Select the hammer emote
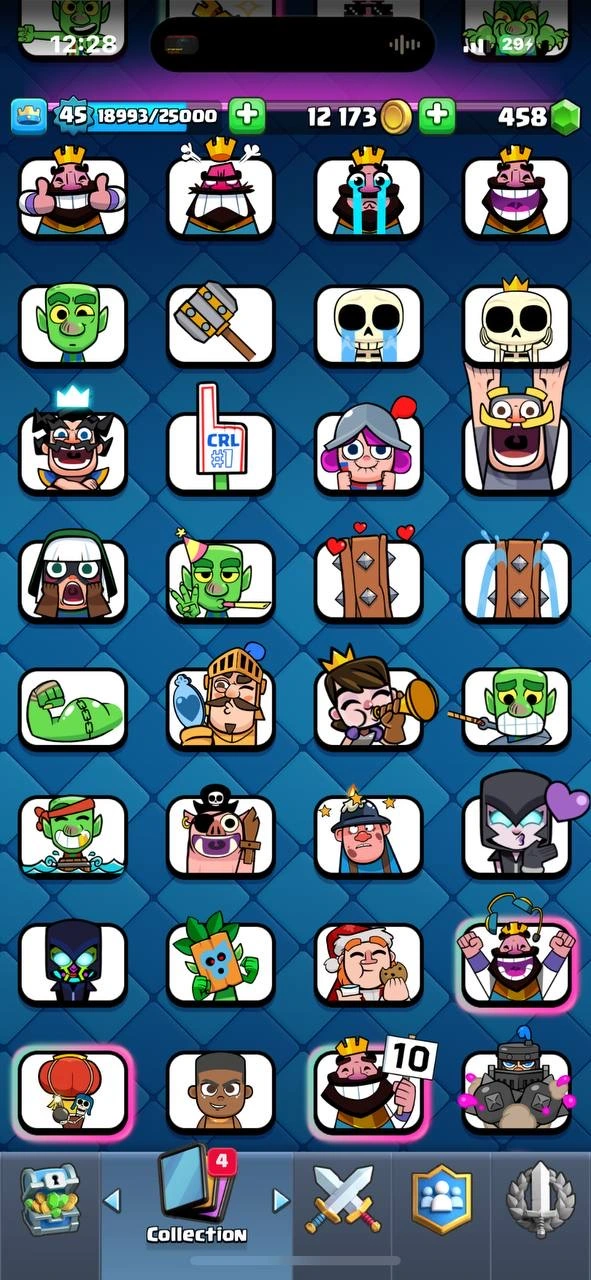Screen dimensions: 591x1280 coord(221,325)
